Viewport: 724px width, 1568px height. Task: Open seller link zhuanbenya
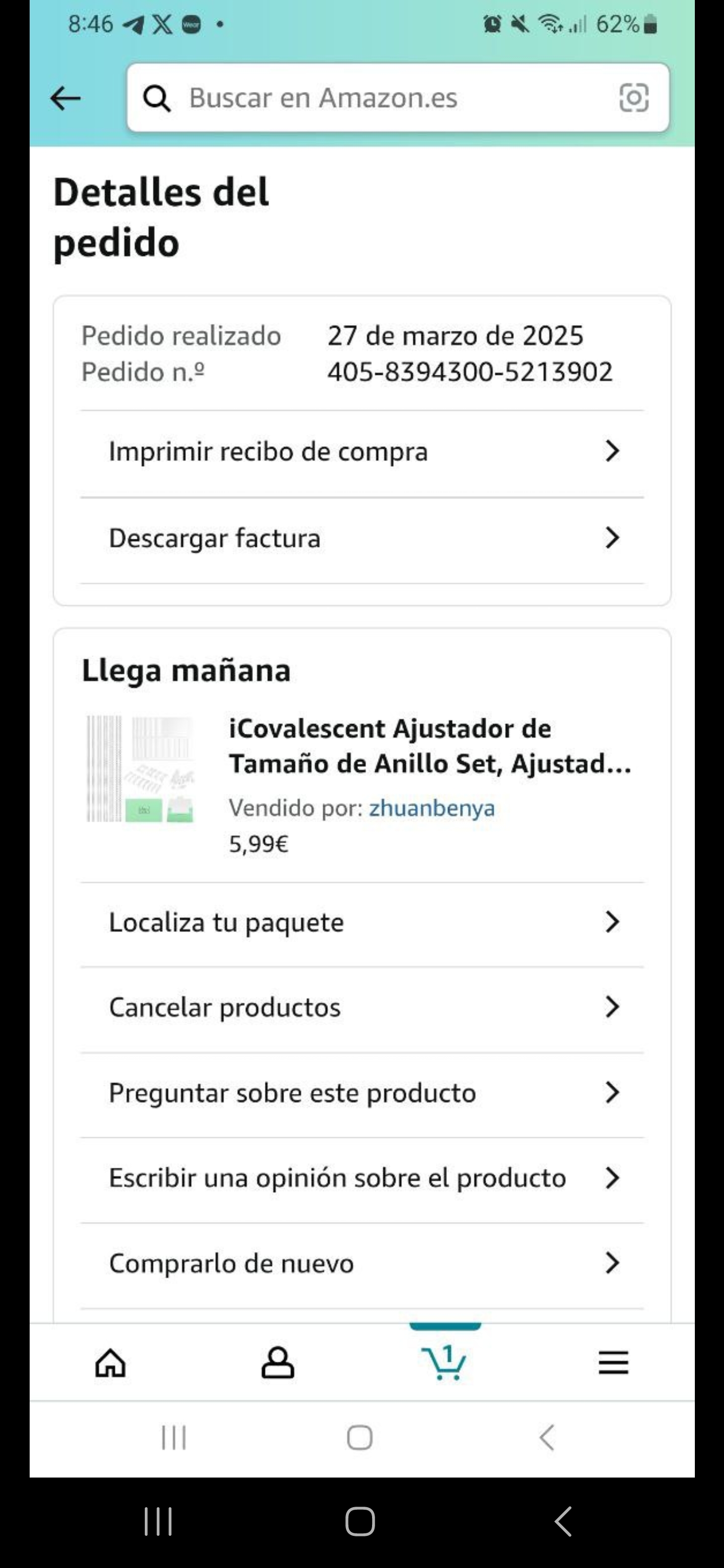pos(432,808)
